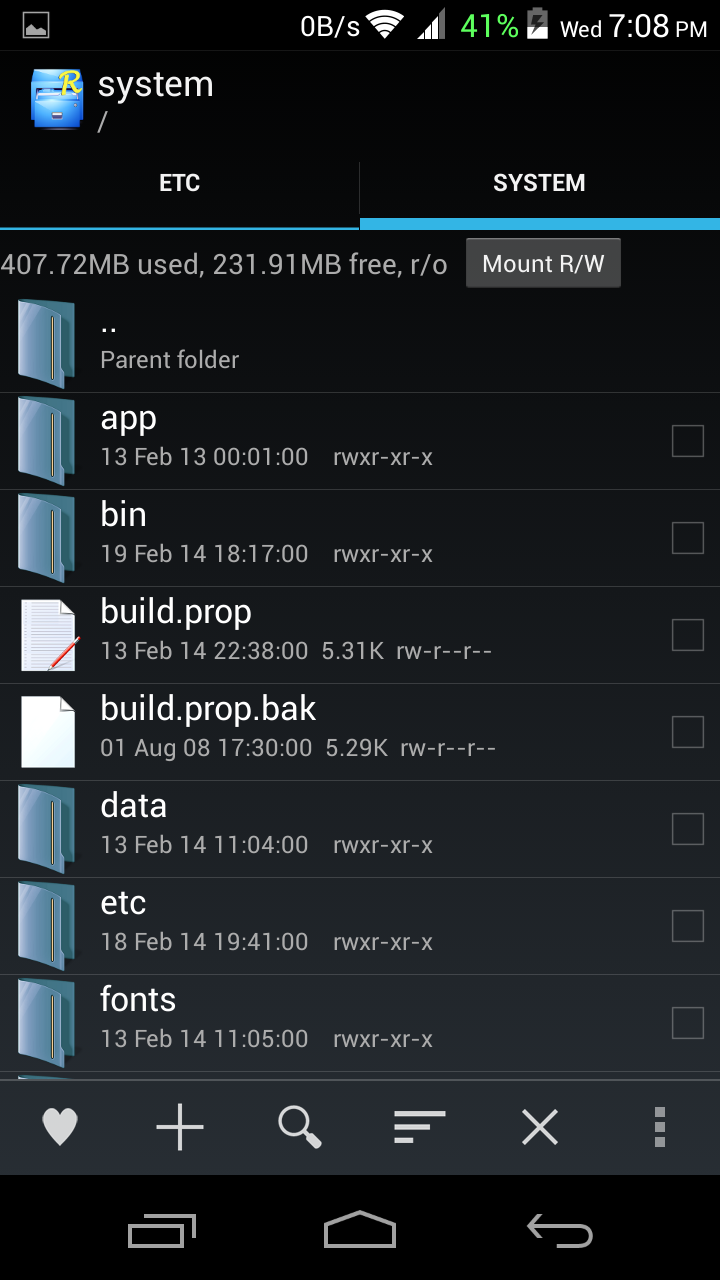Open the Parent folder entry
The width and height of the screenshot is (720, 1280).
[300, 340]
